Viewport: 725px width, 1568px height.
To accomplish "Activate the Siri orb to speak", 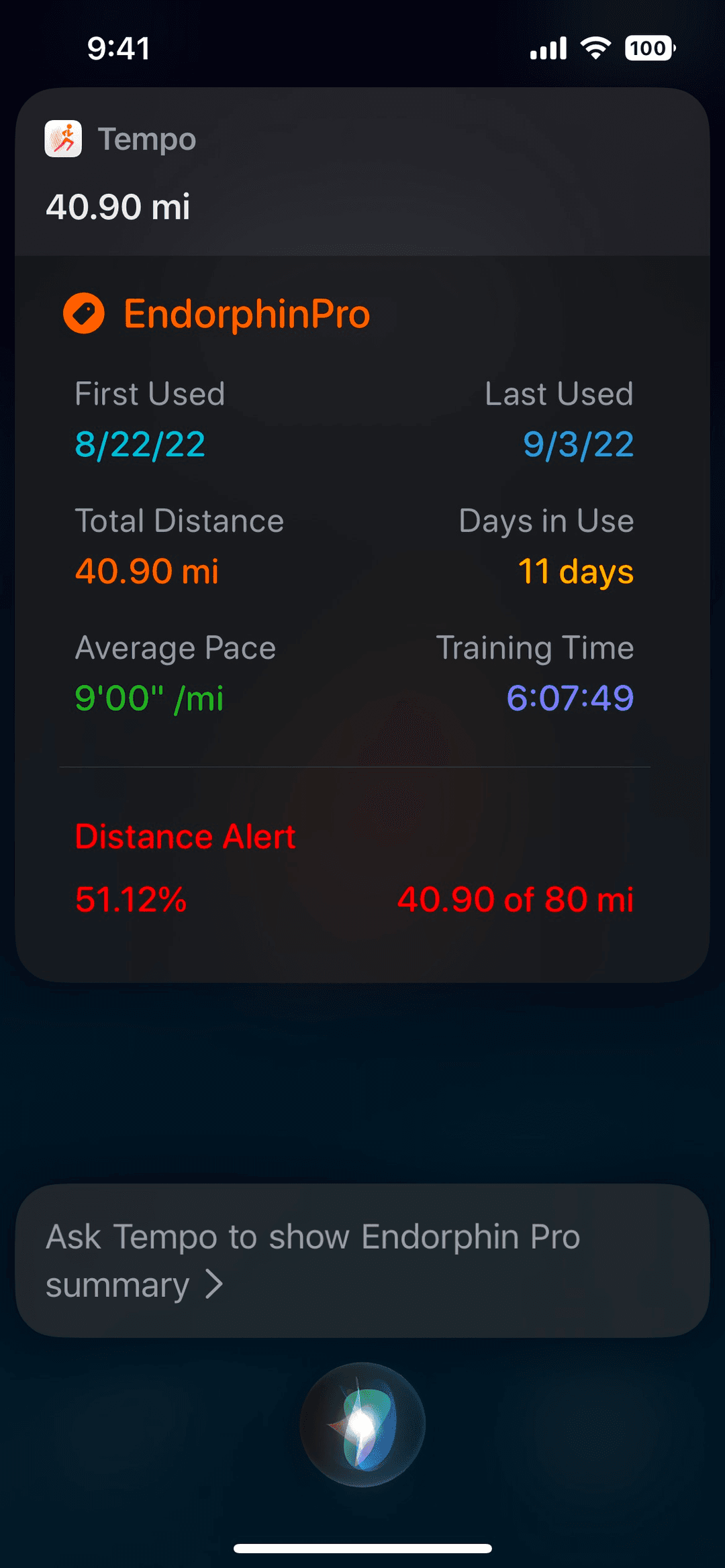I will (362, 1424).
